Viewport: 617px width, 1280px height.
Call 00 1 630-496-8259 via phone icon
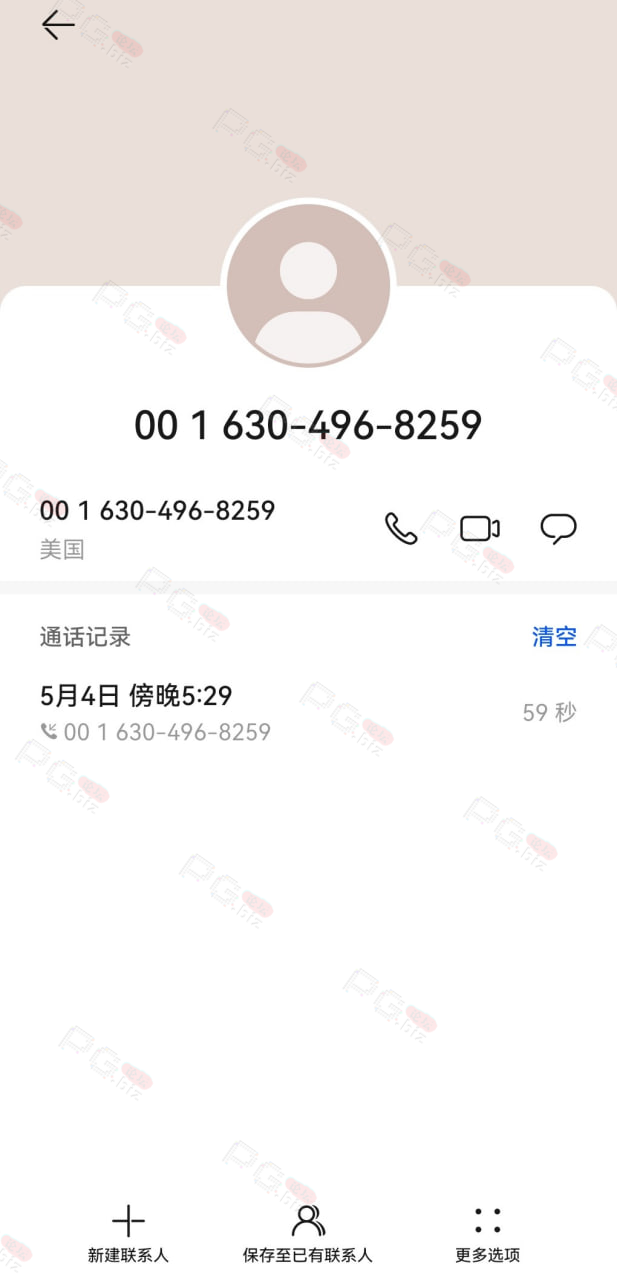click(401, 528)
